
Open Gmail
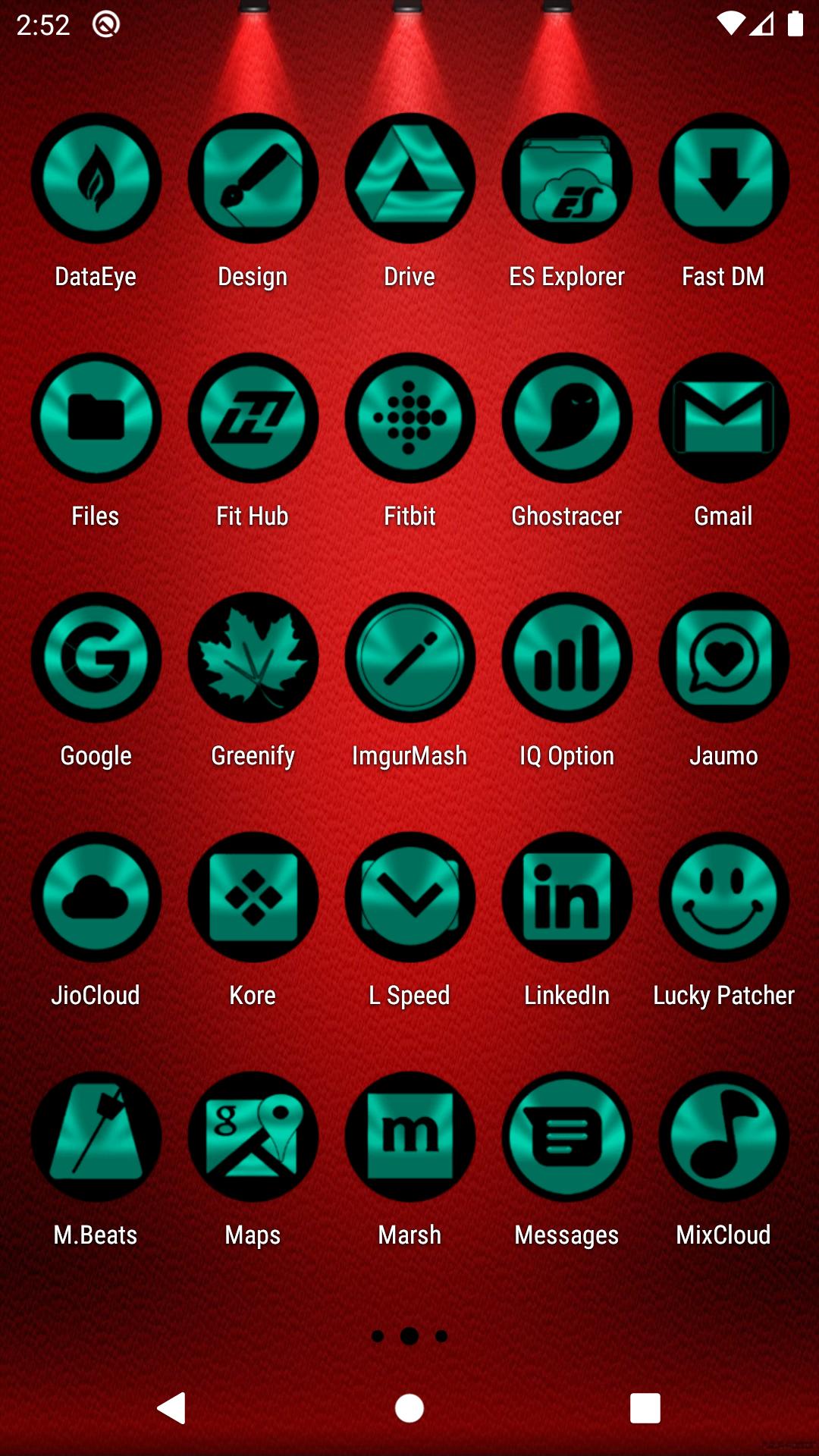coord(723,419)
